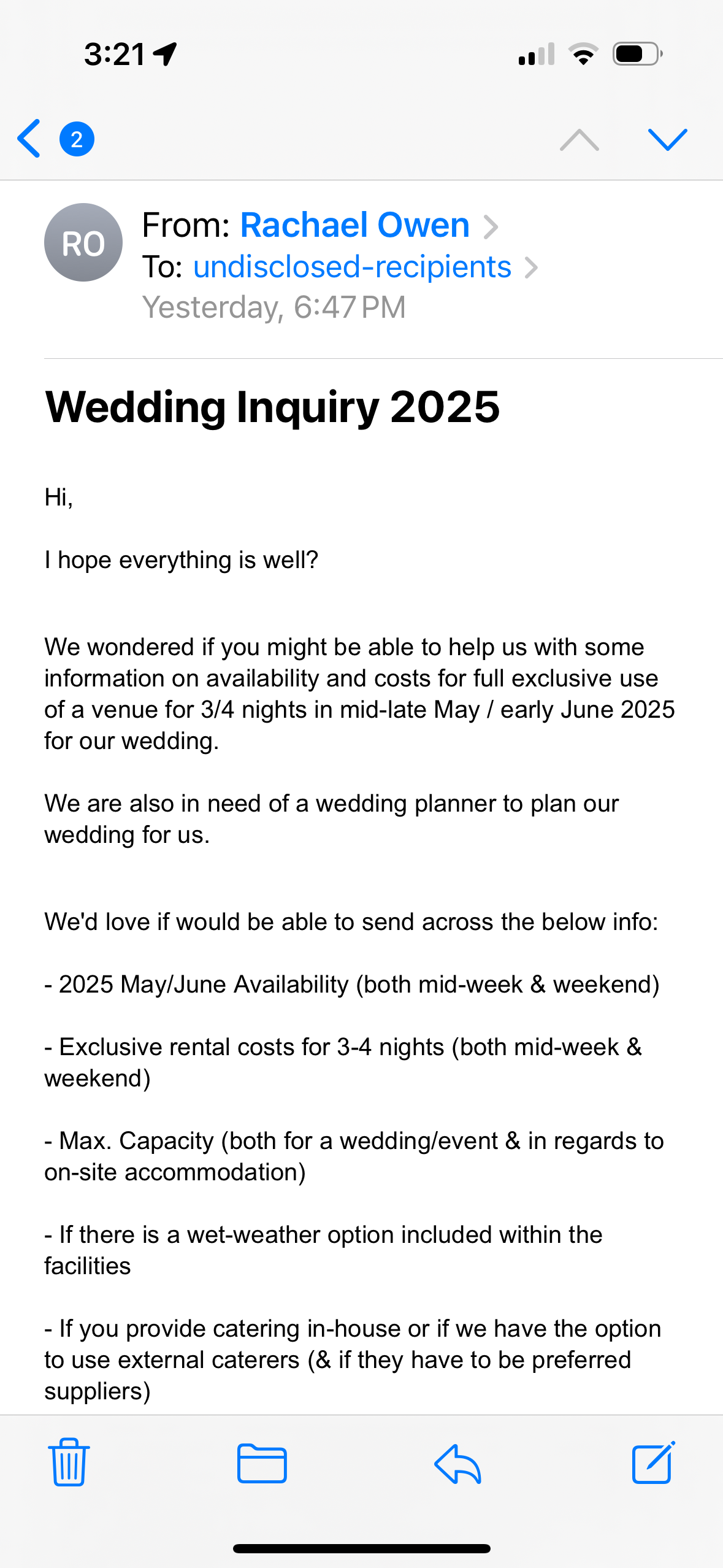Move this message to a folder
Screen dimensions: 723x1568
[262, 1463]
